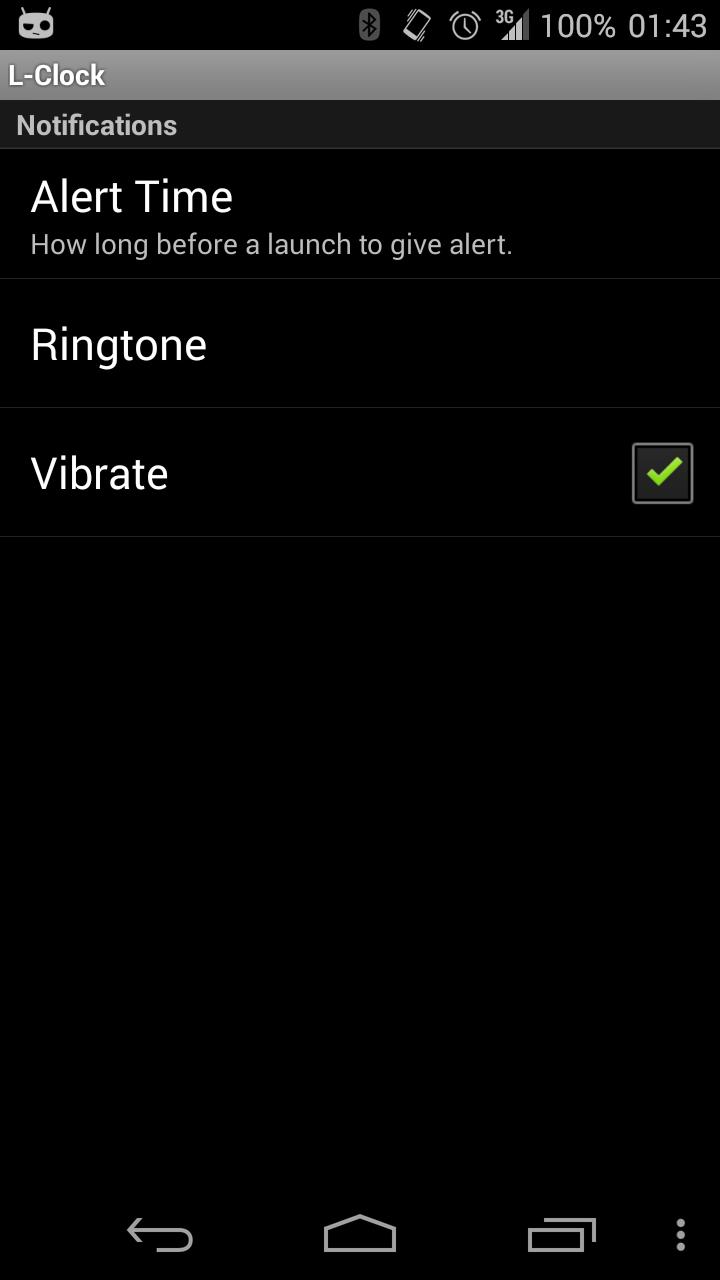Open the recent apps view
Viewport: 720px width, 1280px height.
tap(561, 1235)
